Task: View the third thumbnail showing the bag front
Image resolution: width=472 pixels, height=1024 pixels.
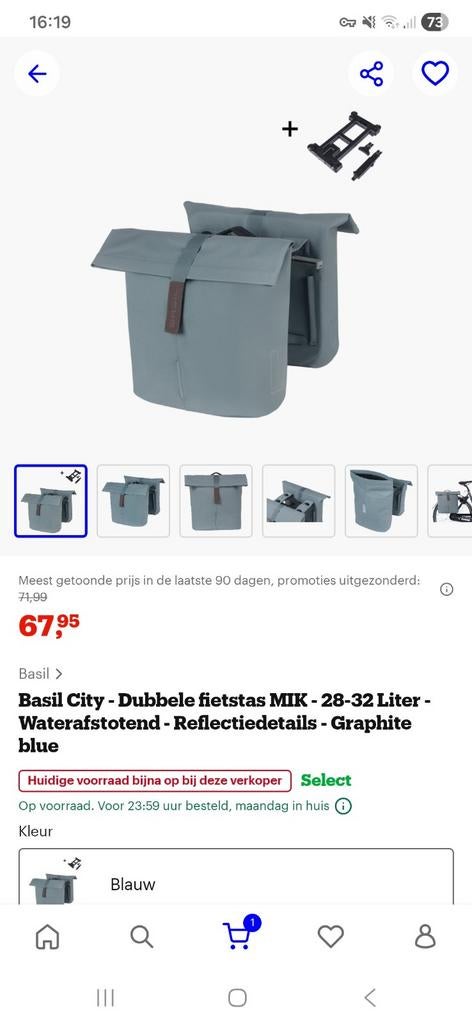Action: 216,501
